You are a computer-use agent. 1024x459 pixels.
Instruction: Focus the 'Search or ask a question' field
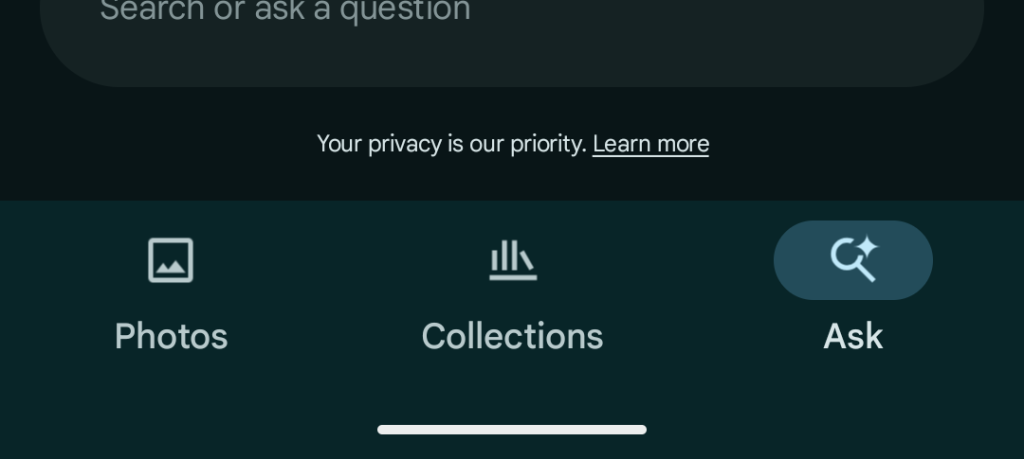[510, 30]
